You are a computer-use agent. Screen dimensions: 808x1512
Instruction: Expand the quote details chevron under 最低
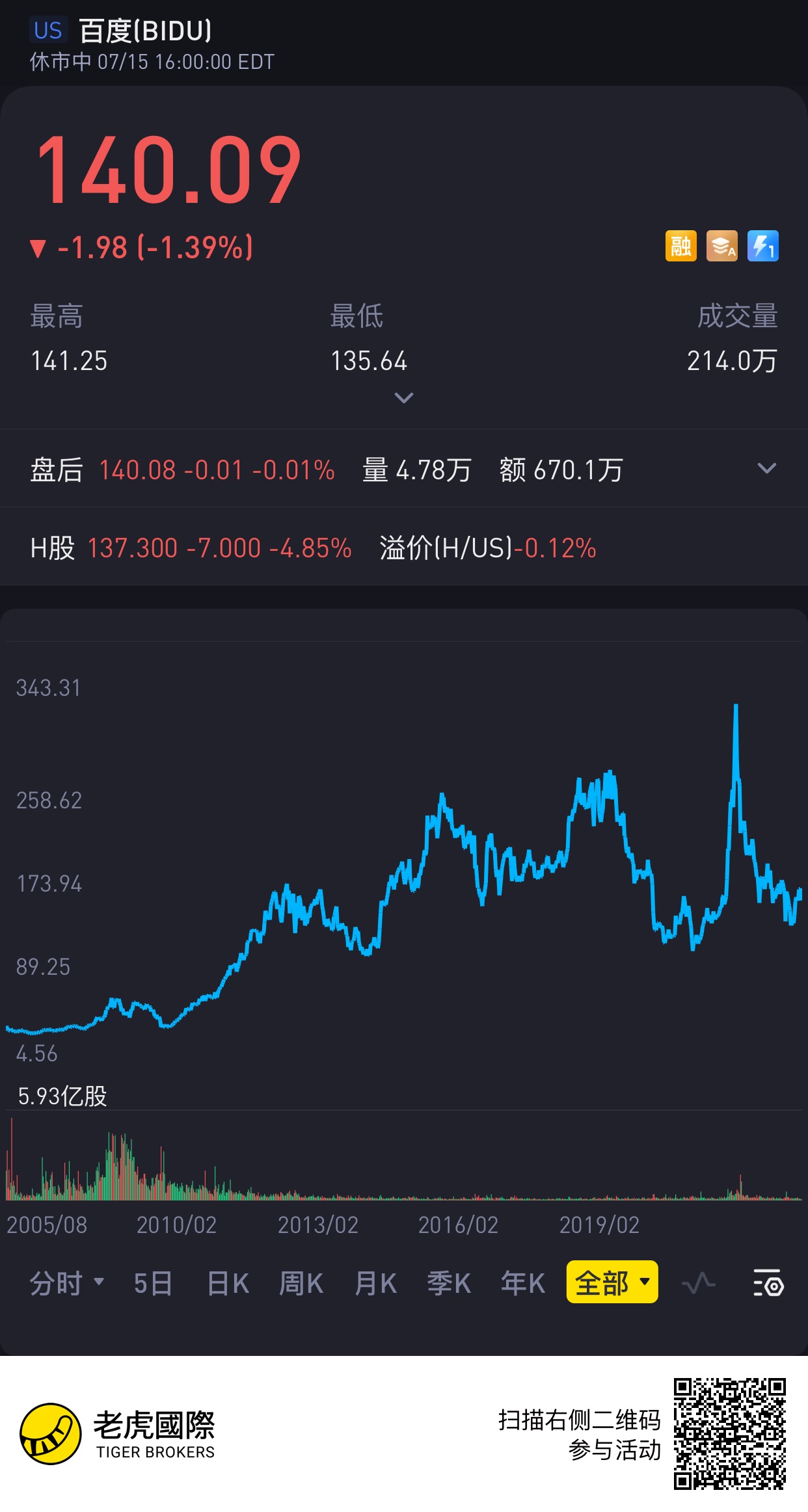tap(404, 397)
